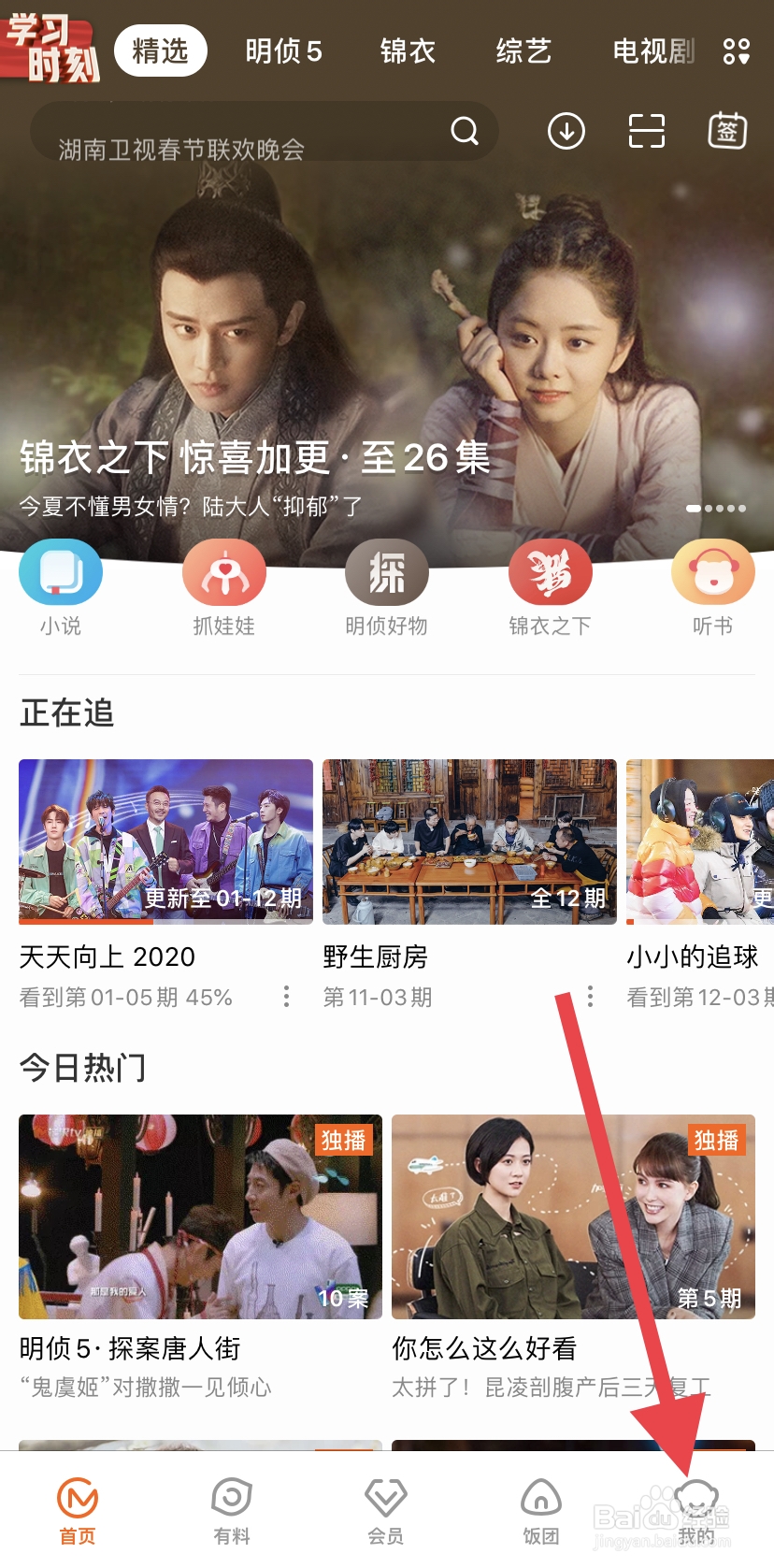Open the daily check-in (签) icon
Image resolution: width=774 pixels, height=1568 pixels.
point(727,131)
